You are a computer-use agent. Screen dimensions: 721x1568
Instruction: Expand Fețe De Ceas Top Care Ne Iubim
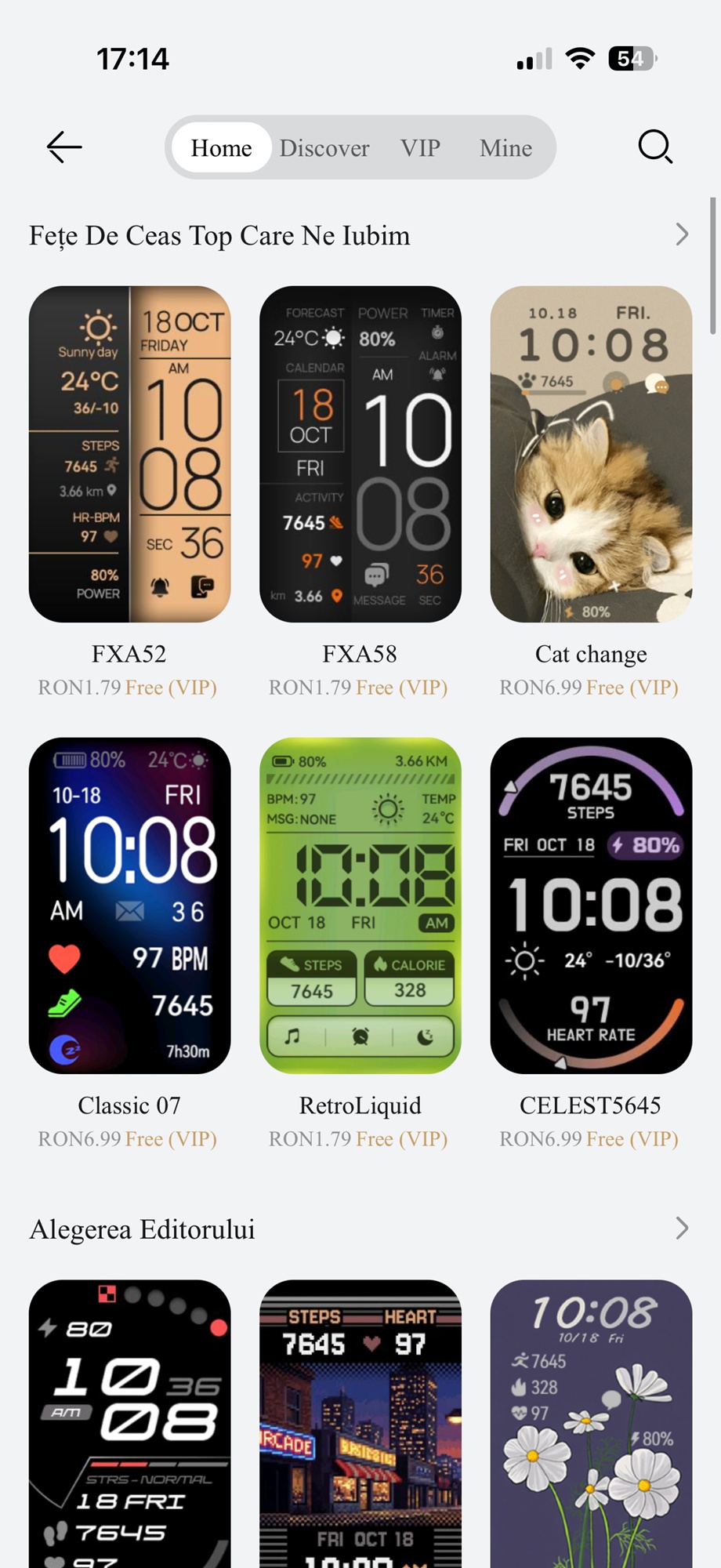(682, 234)
